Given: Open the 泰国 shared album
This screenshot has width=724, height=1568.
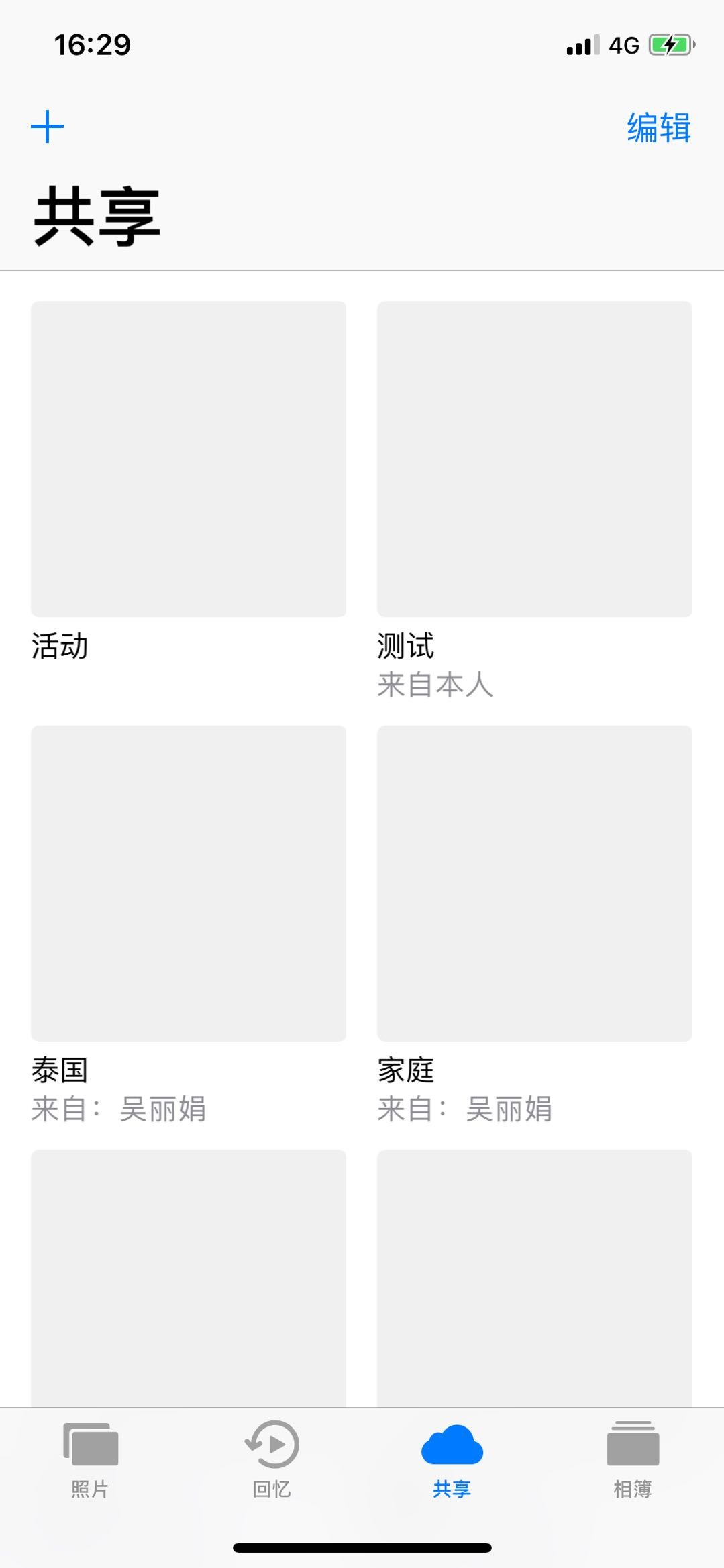Looking at the screenshot, I should pyautogui.click(x=189, y=883).
